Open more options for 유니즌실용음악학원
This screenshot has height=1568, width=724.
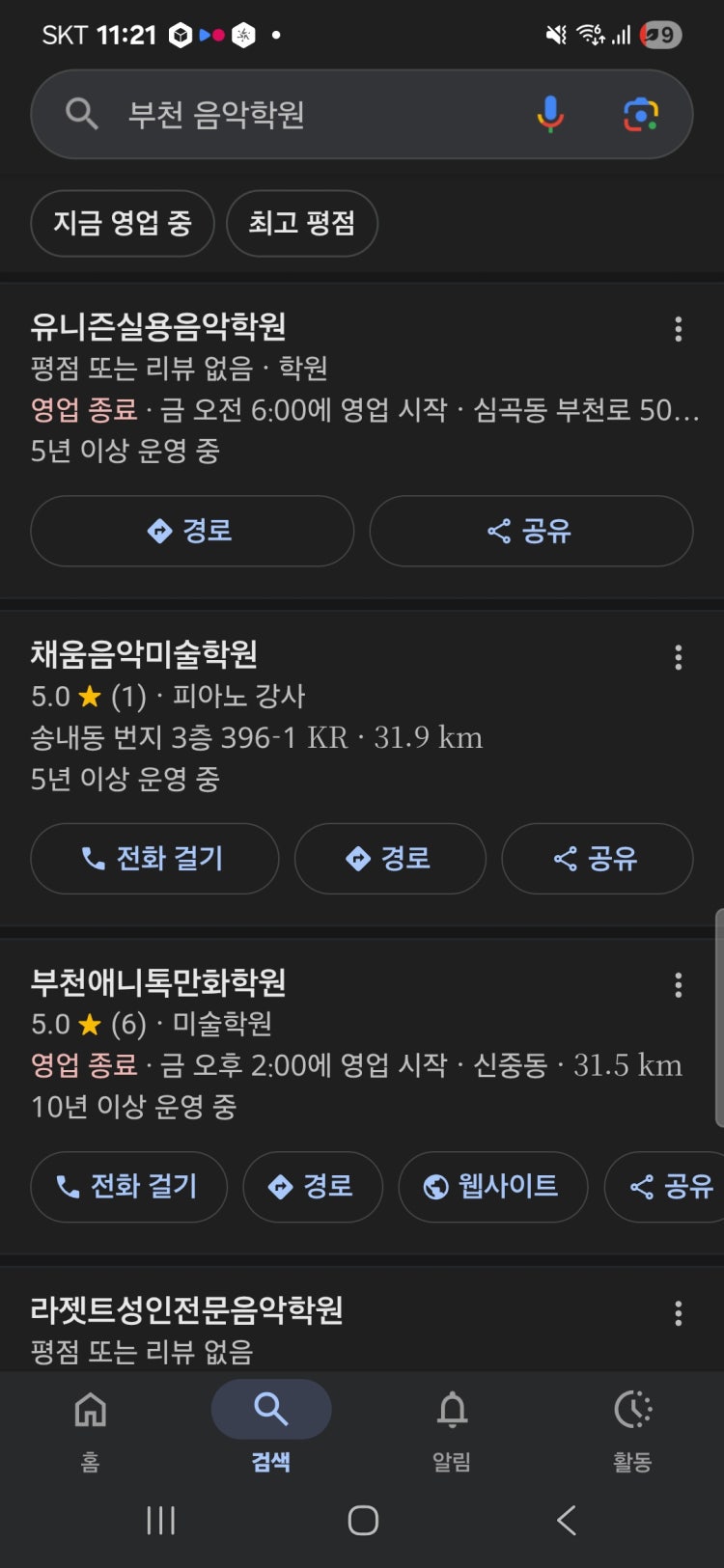coord(679,329)
